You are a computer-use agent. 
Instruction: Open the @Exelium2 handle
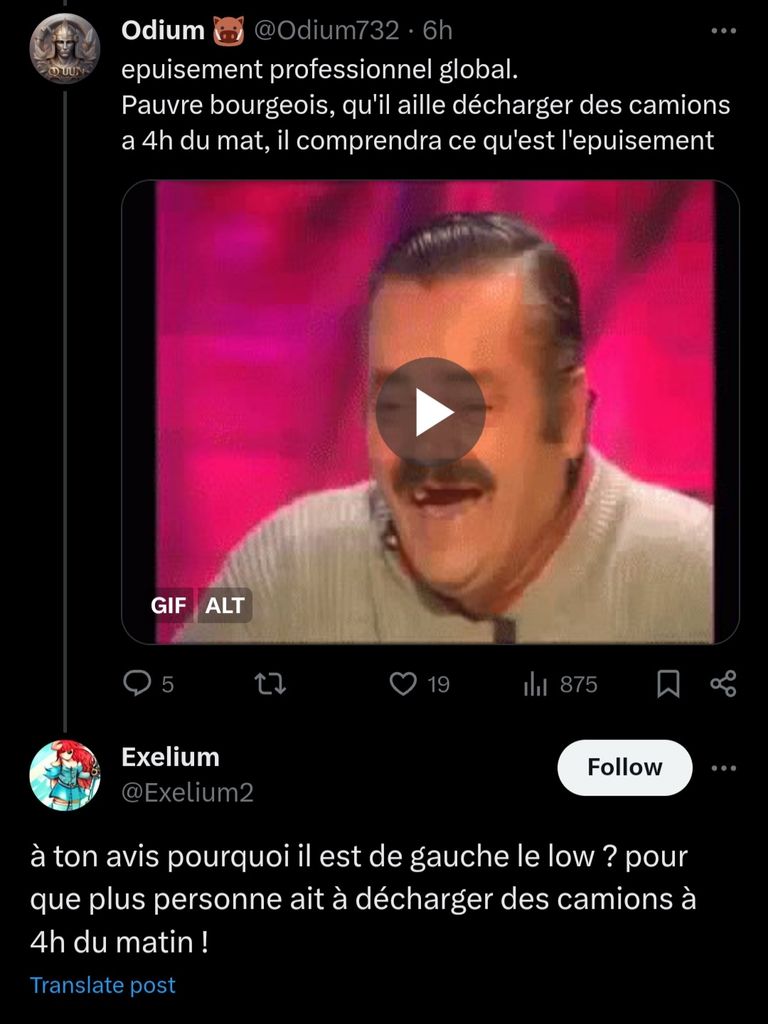(x=187, y=793)
